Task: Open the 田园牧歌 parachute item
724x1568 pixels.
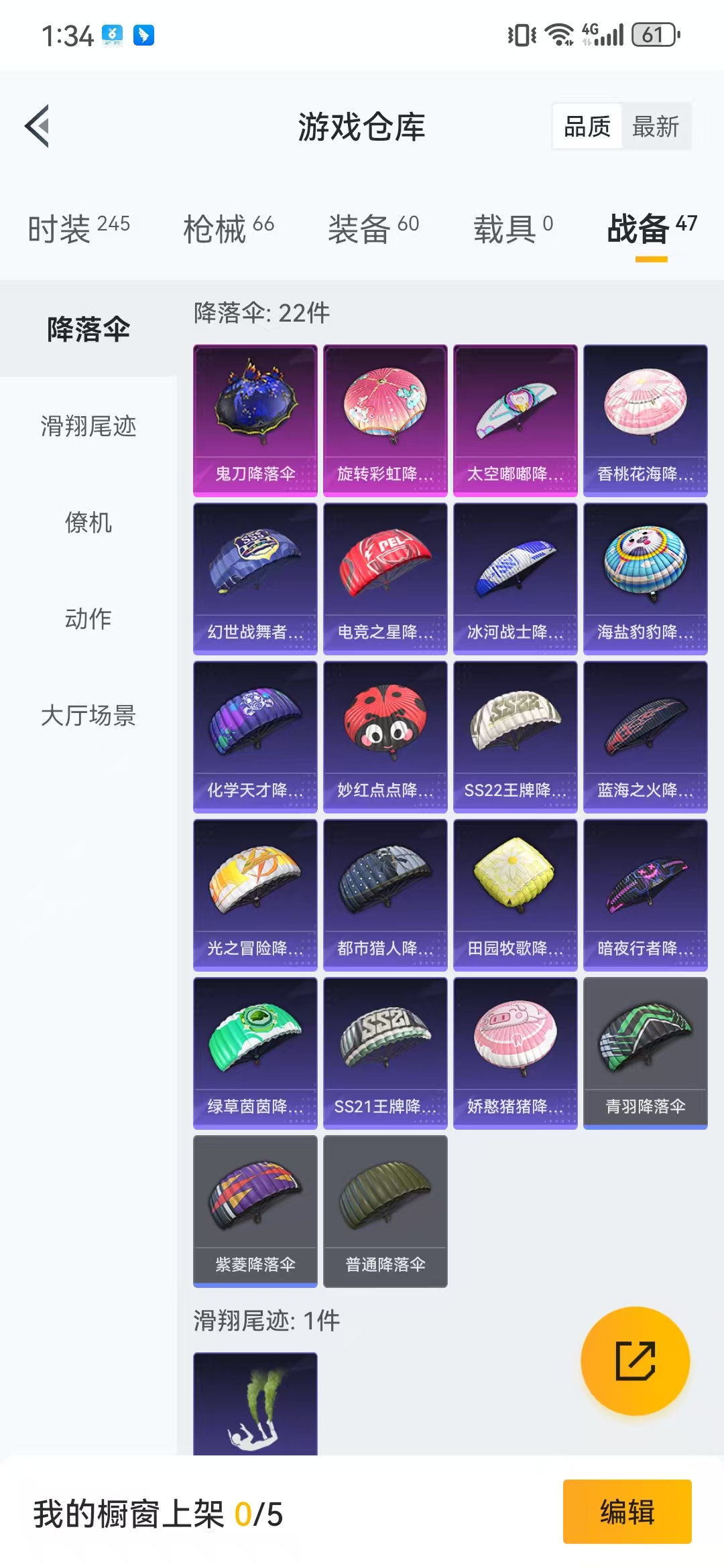Action: coord(515,895)
